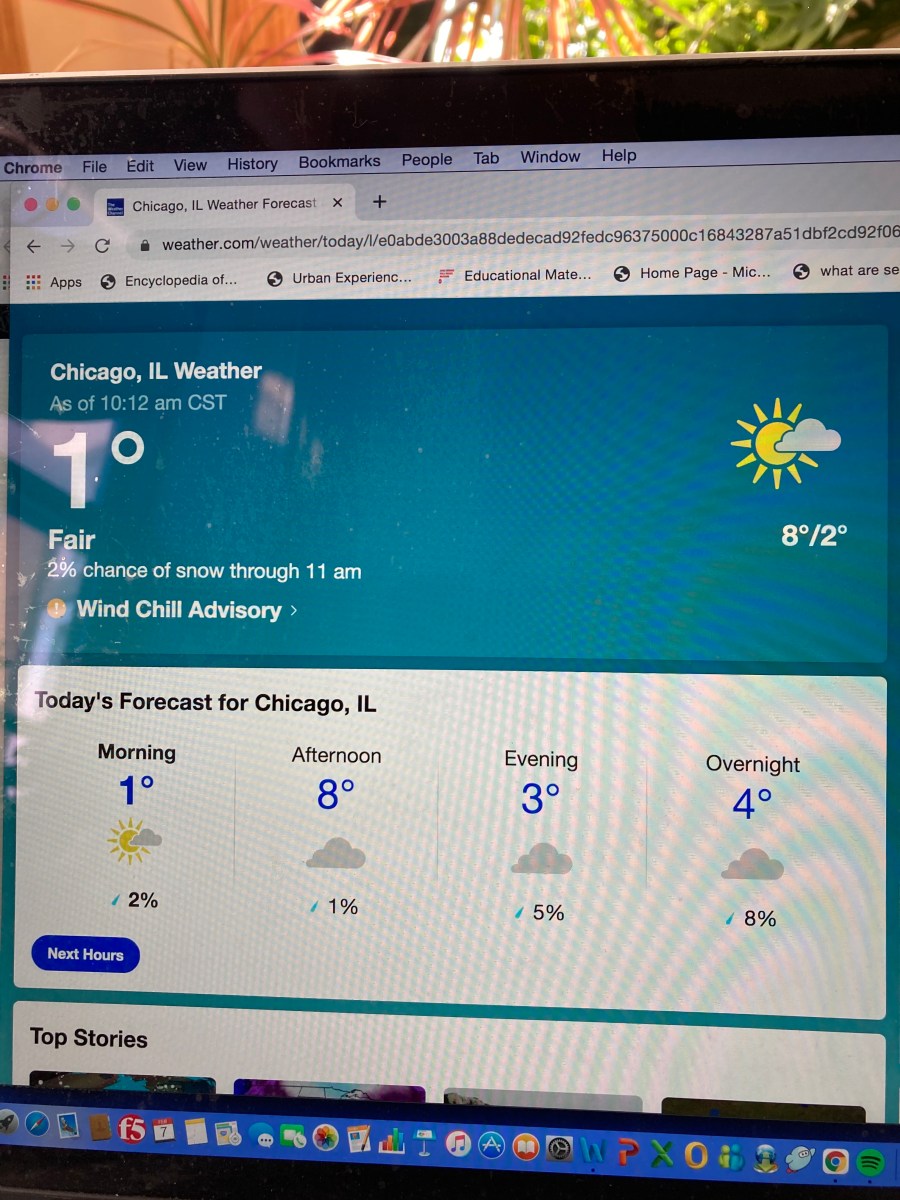This screenshot has width=900, height=1200.
Task: Open the Encyclopedia of... bookmark
Action: tap(170, 280)
